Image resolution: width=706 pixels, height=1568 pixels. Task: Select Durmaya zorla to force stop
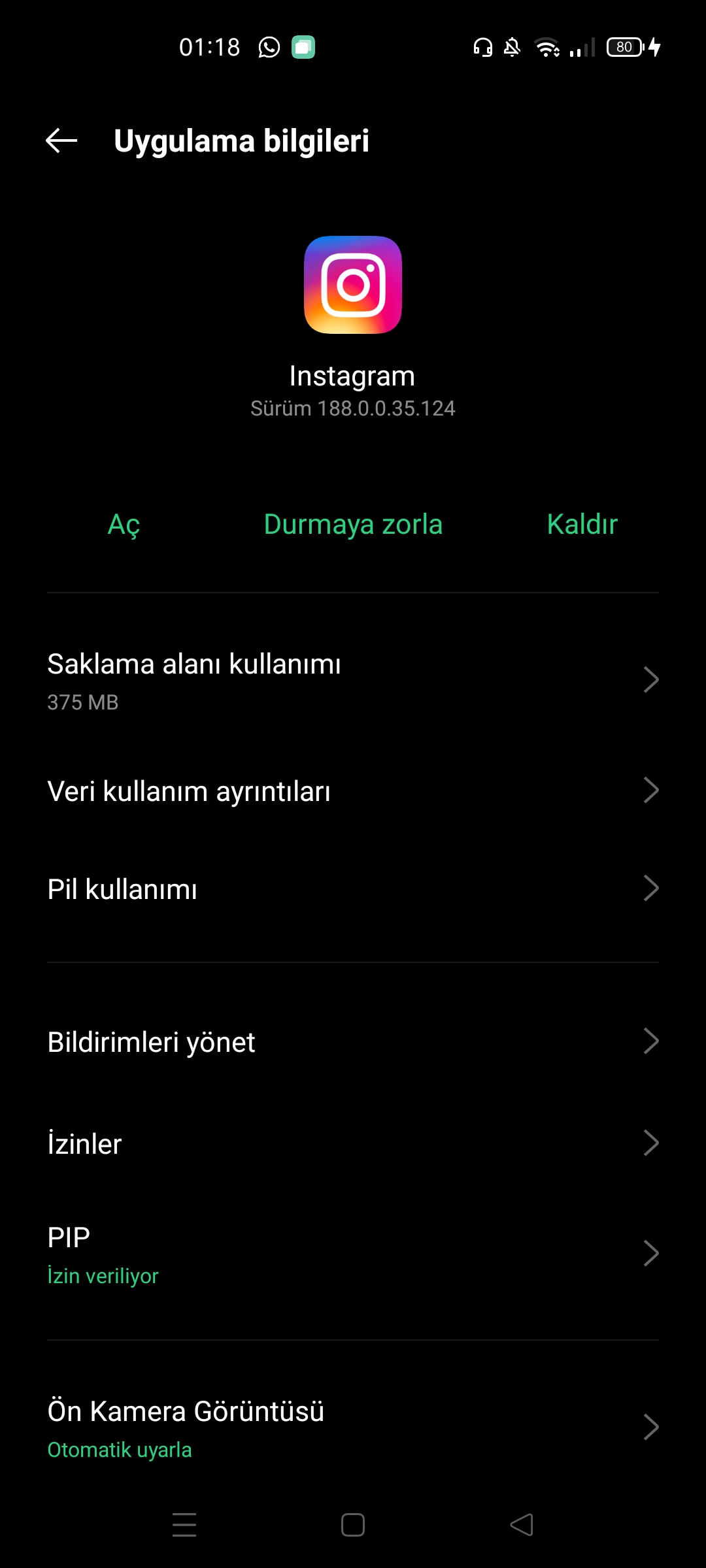353,525
